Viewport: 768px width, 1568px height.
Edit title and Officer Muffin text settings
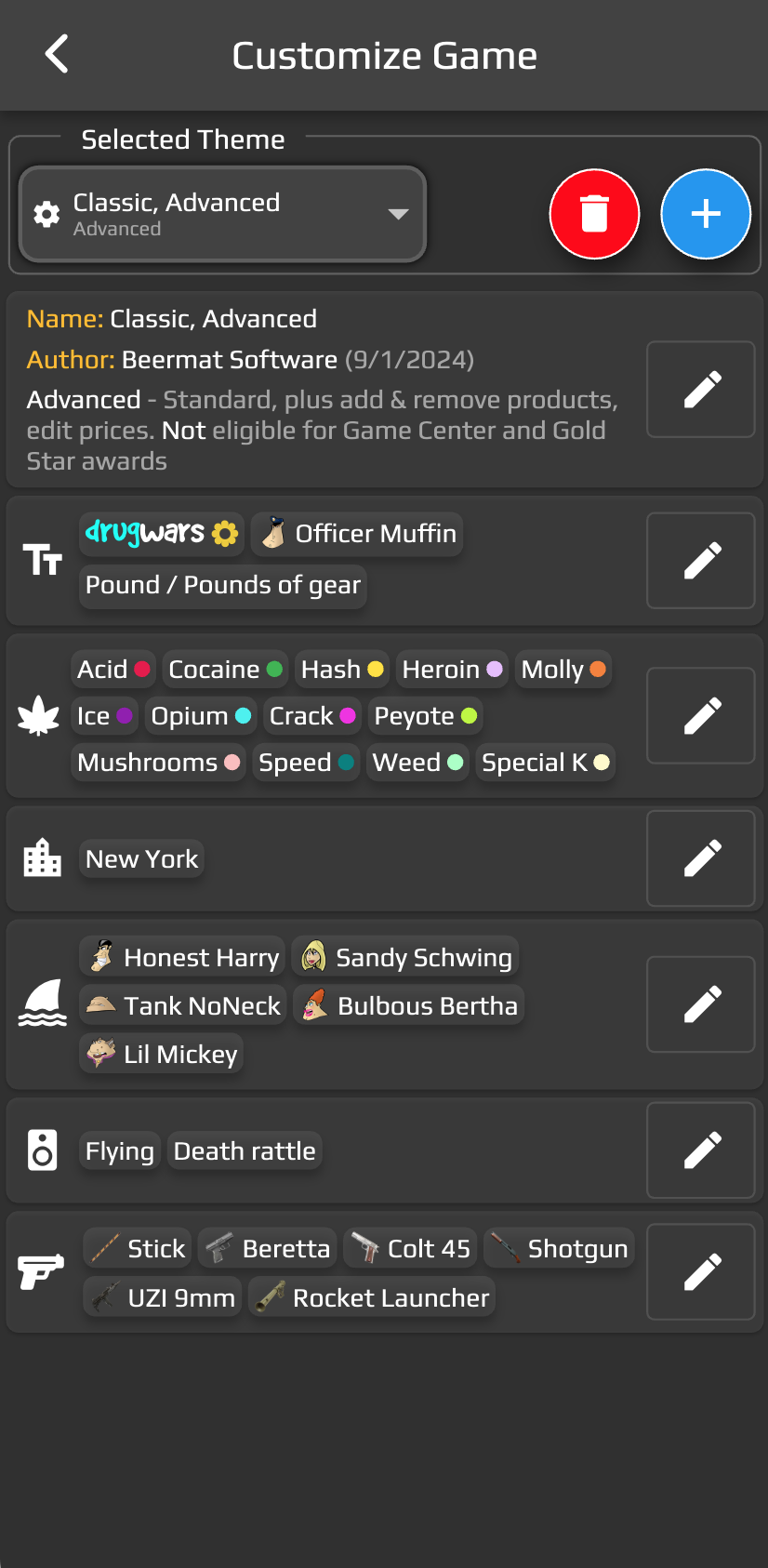[x=700, y=560]
